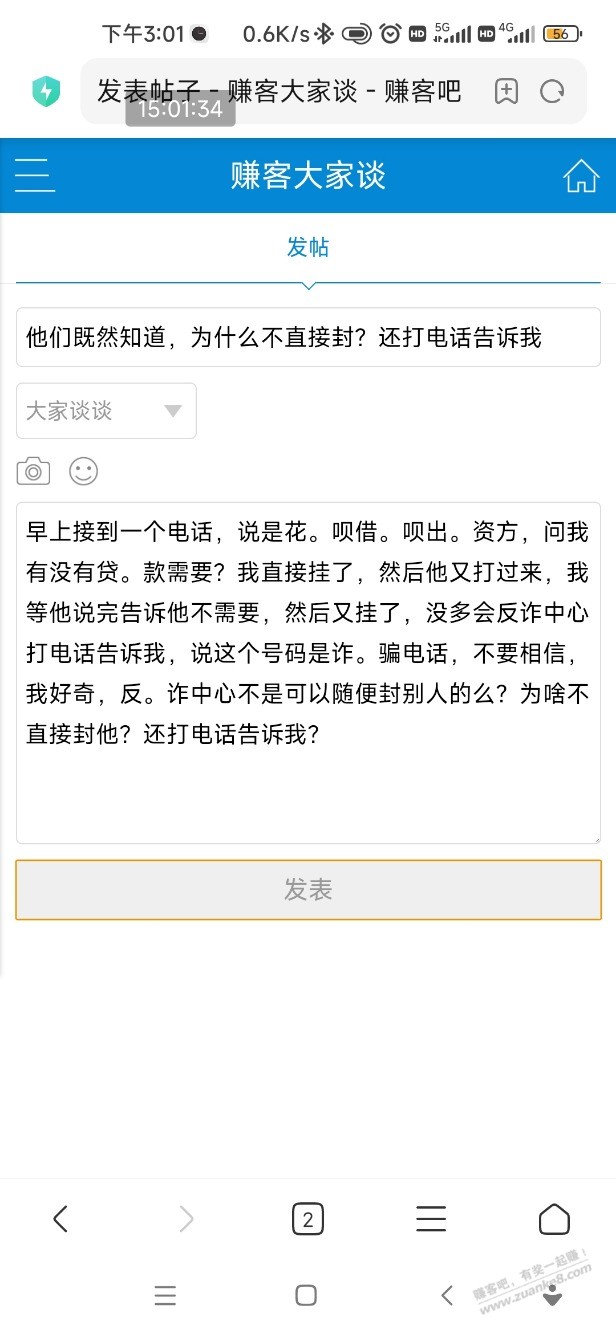Tap the browser address bar

[x=280, y=92]
